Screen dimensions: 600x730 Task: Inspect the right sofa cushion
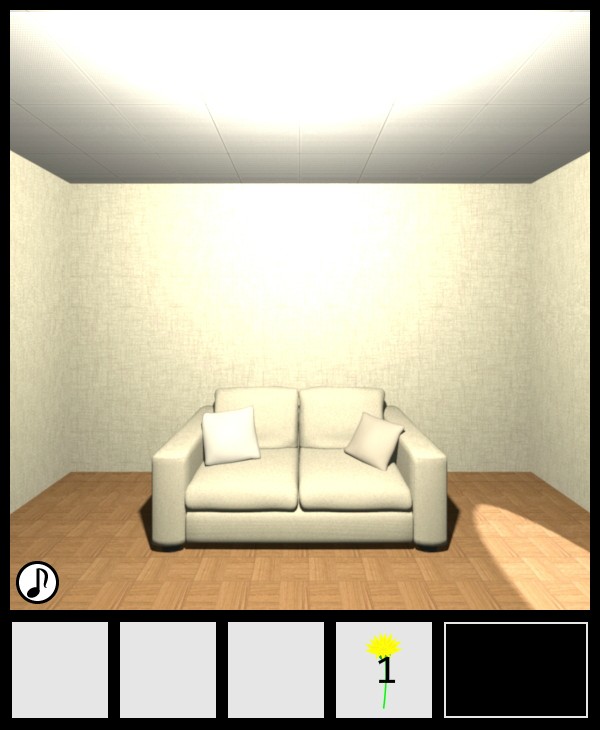tap(373, 441)
